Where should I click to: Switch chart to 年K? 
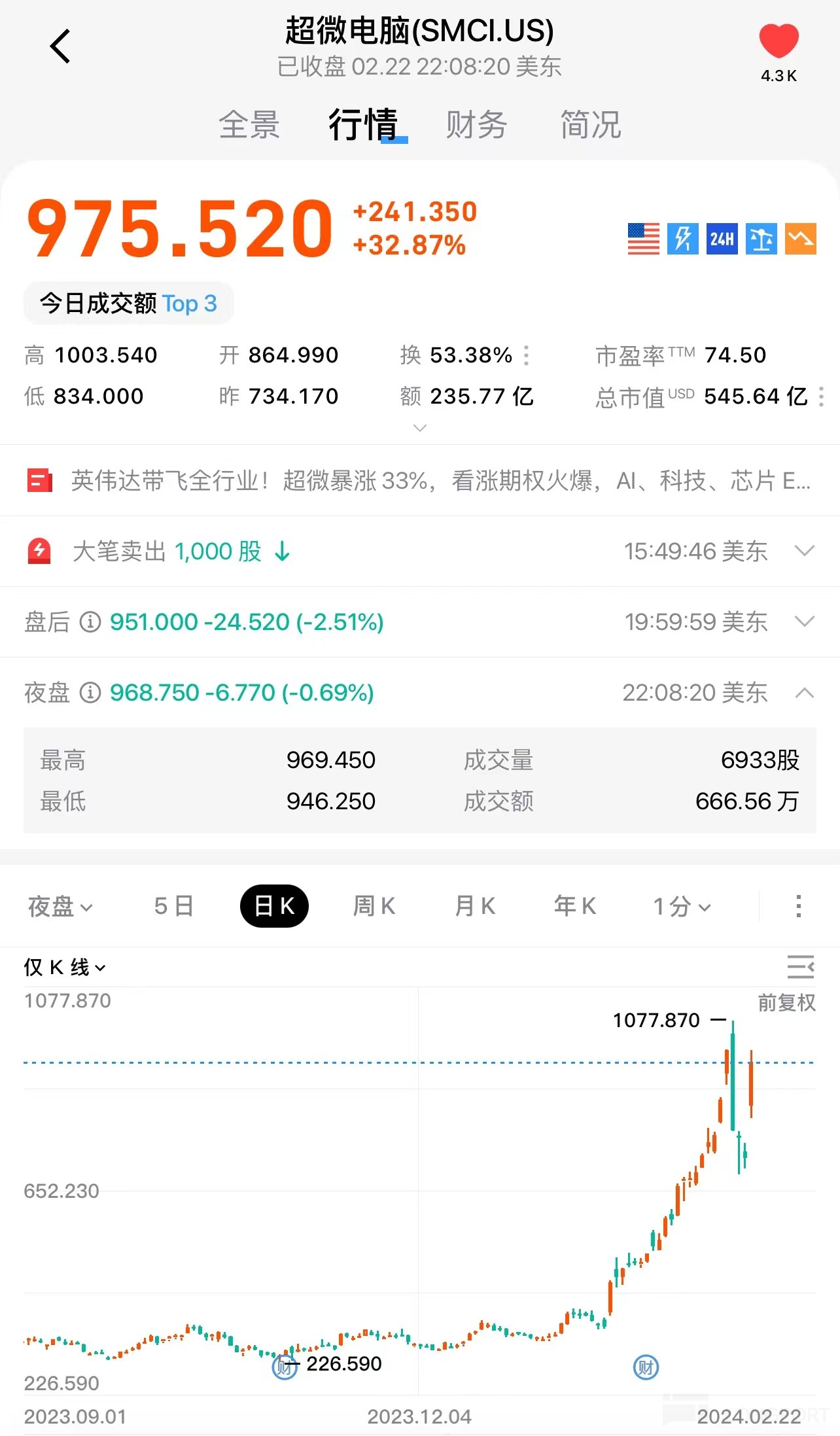tap(575, 906)
